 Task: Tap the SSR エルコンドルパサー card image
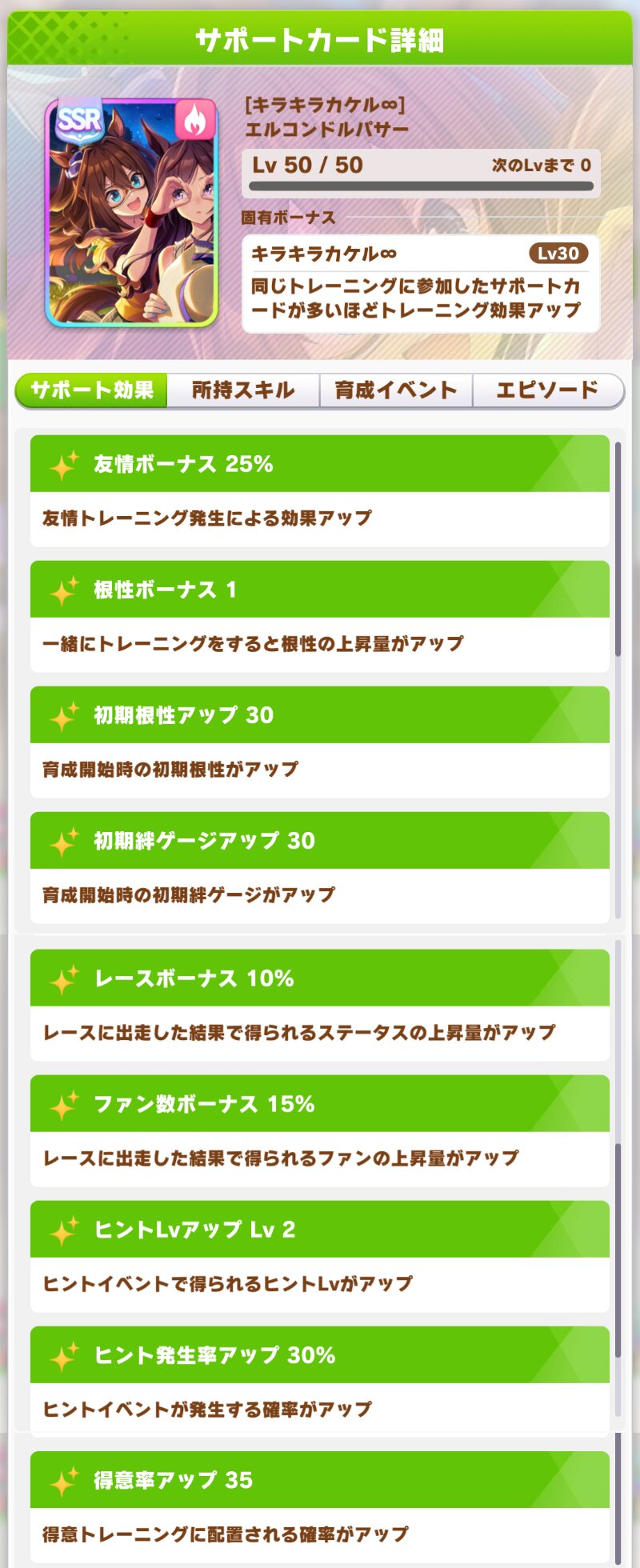click(x=131, y=212)
